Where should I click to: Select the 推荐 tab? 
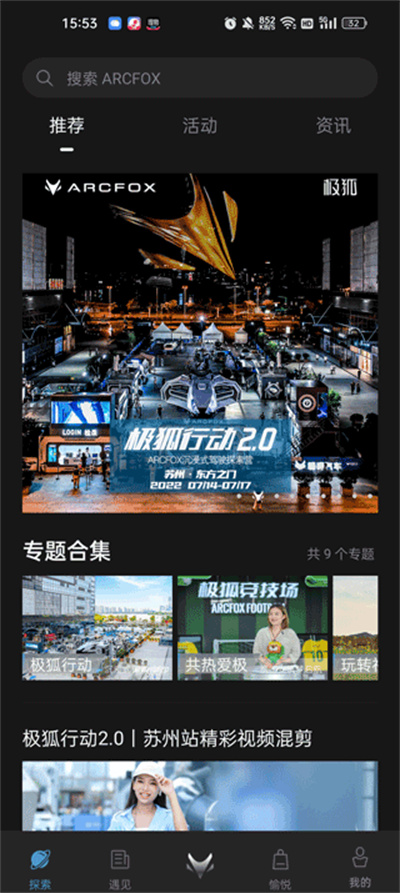click(x=67, y=125)
